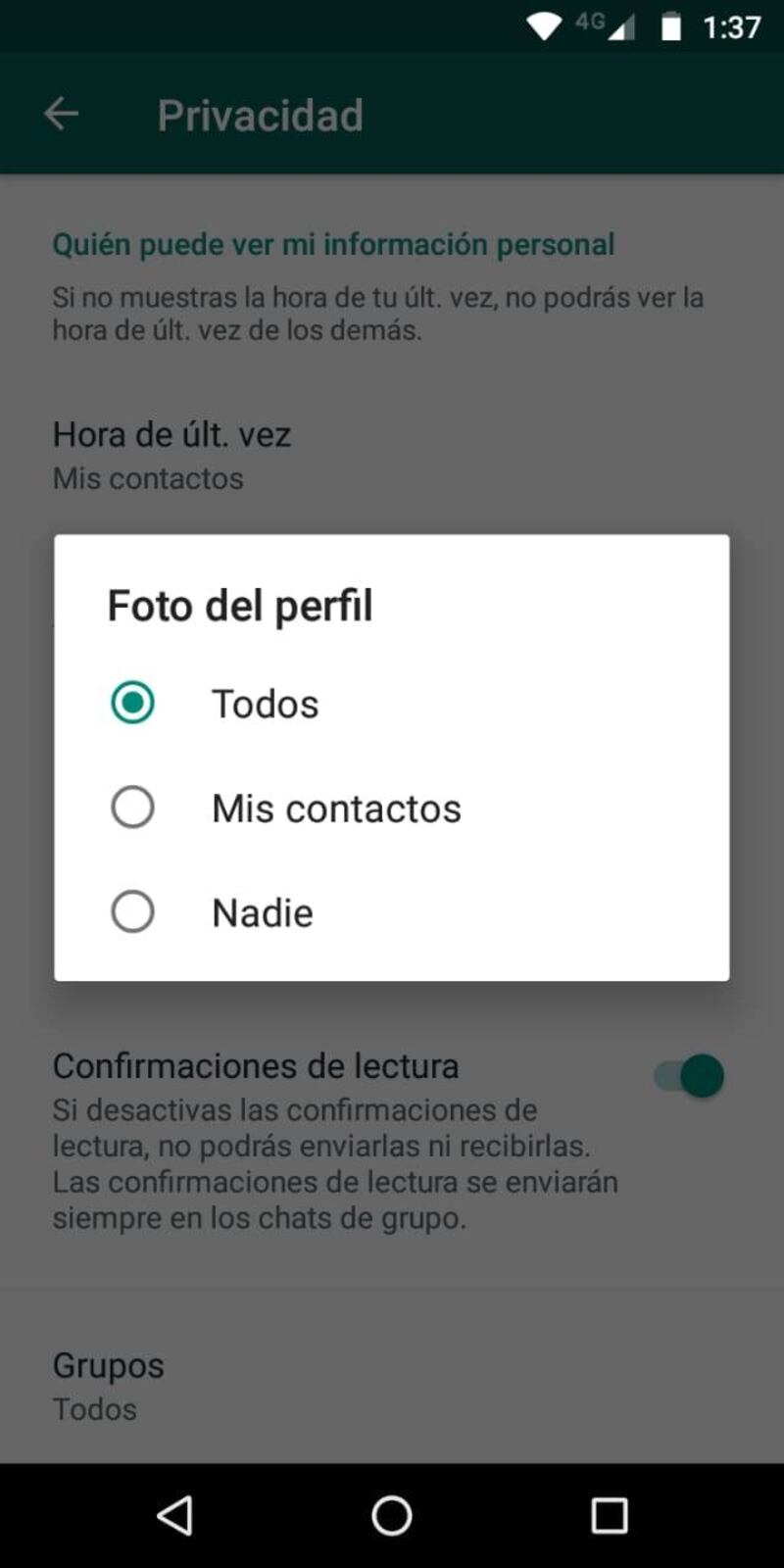
Task: Open recent apps overview
Action: (609, 1515)
